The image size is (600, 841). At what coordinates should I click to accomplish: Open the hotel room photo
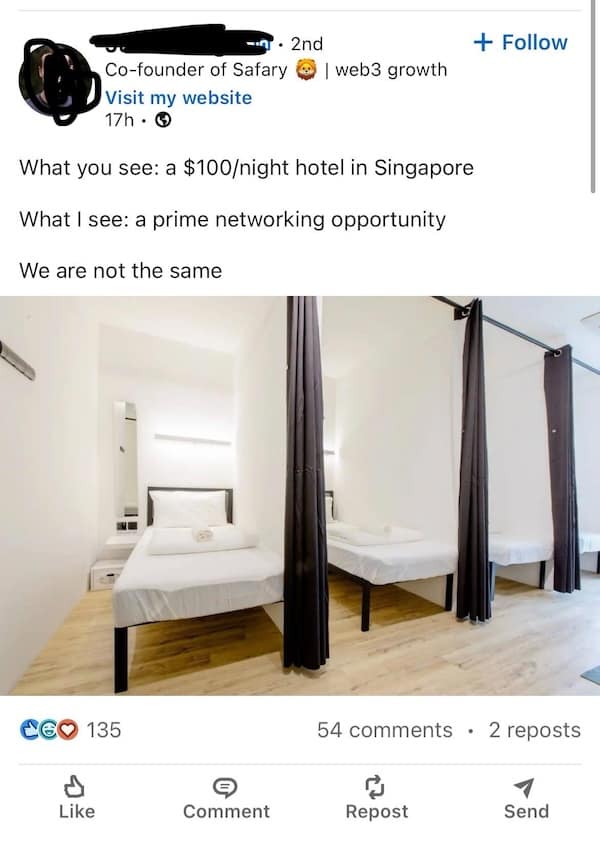click(x=300, y=495)
